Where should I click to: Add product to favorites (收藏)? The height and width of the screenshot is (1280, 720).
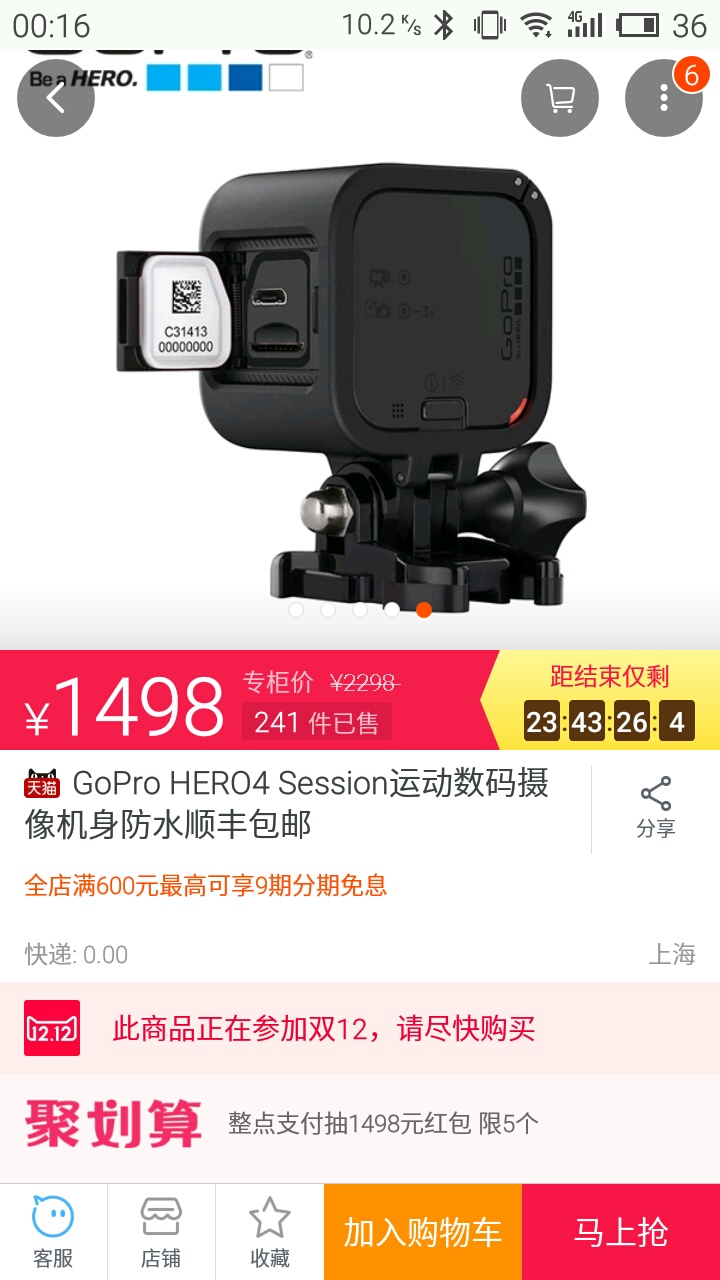pos(269,1232)
